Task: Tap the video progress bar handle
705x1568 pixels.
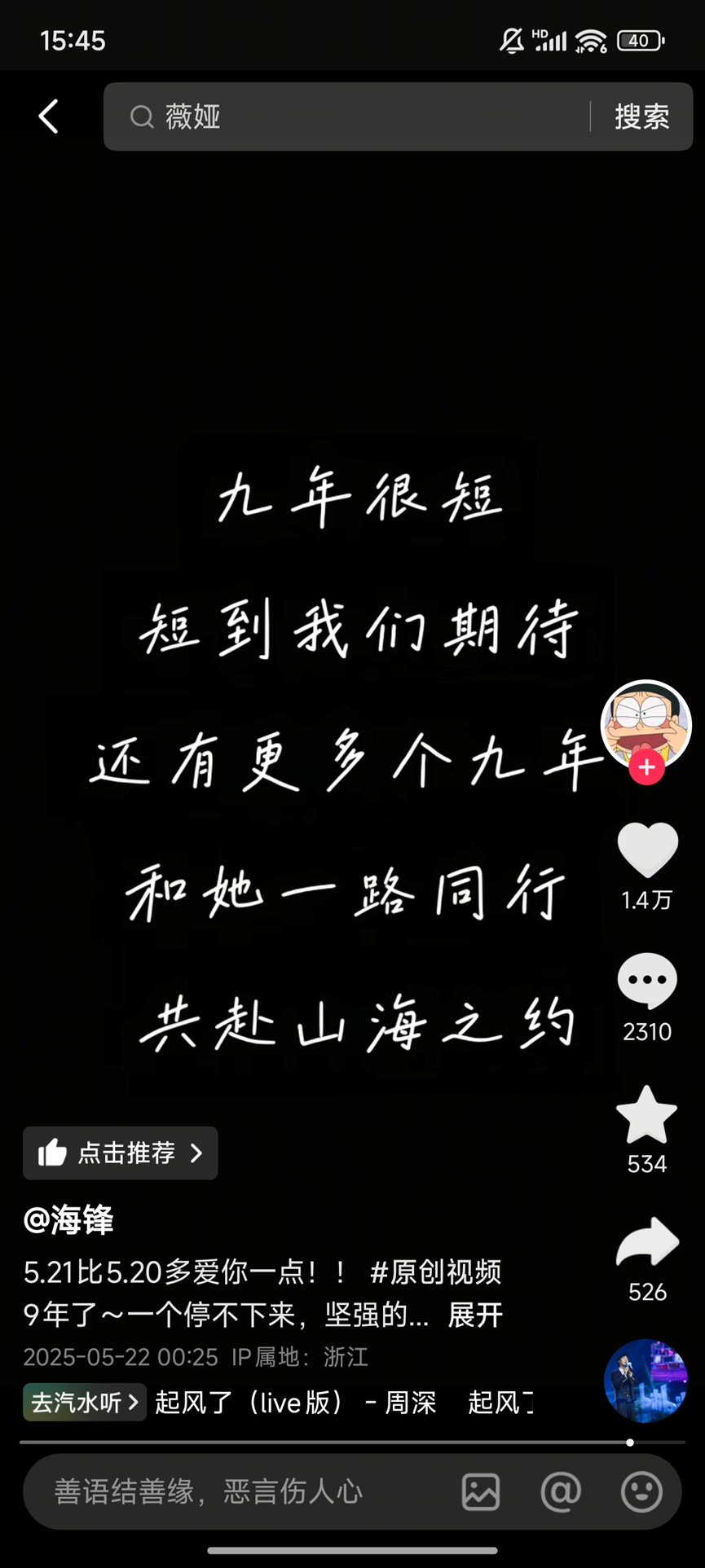Action: 630,1443
